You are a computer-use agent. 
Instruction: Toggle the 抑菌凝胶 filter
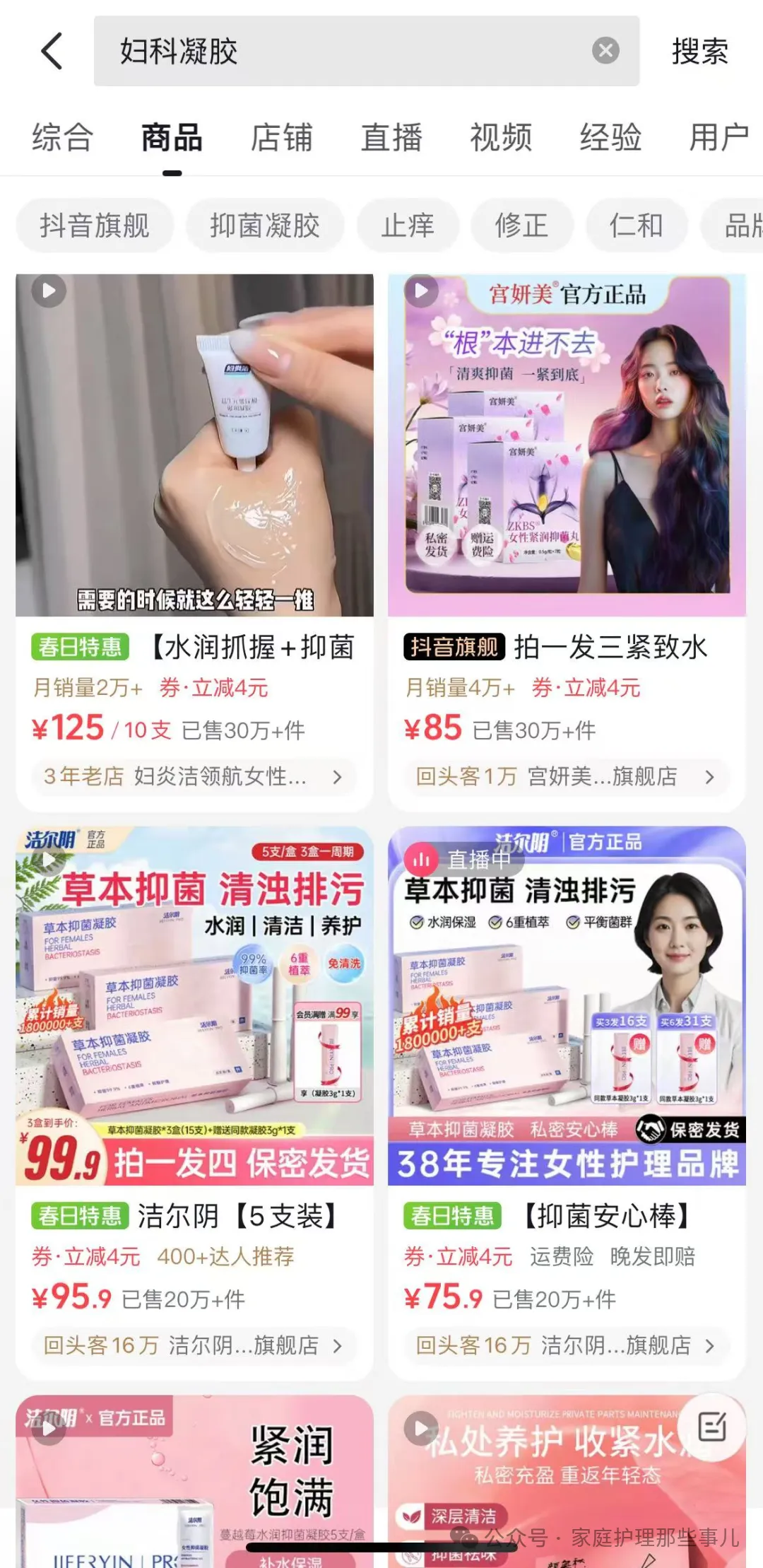(x=266, y=225)
